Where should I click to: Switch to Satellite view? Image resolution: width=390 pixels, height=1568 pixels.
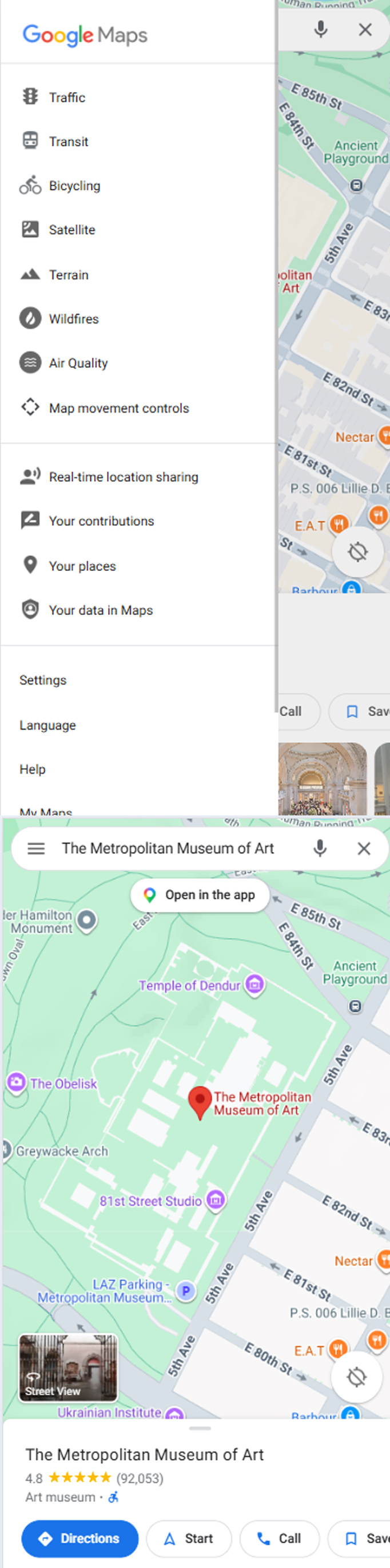click(72, 230)
